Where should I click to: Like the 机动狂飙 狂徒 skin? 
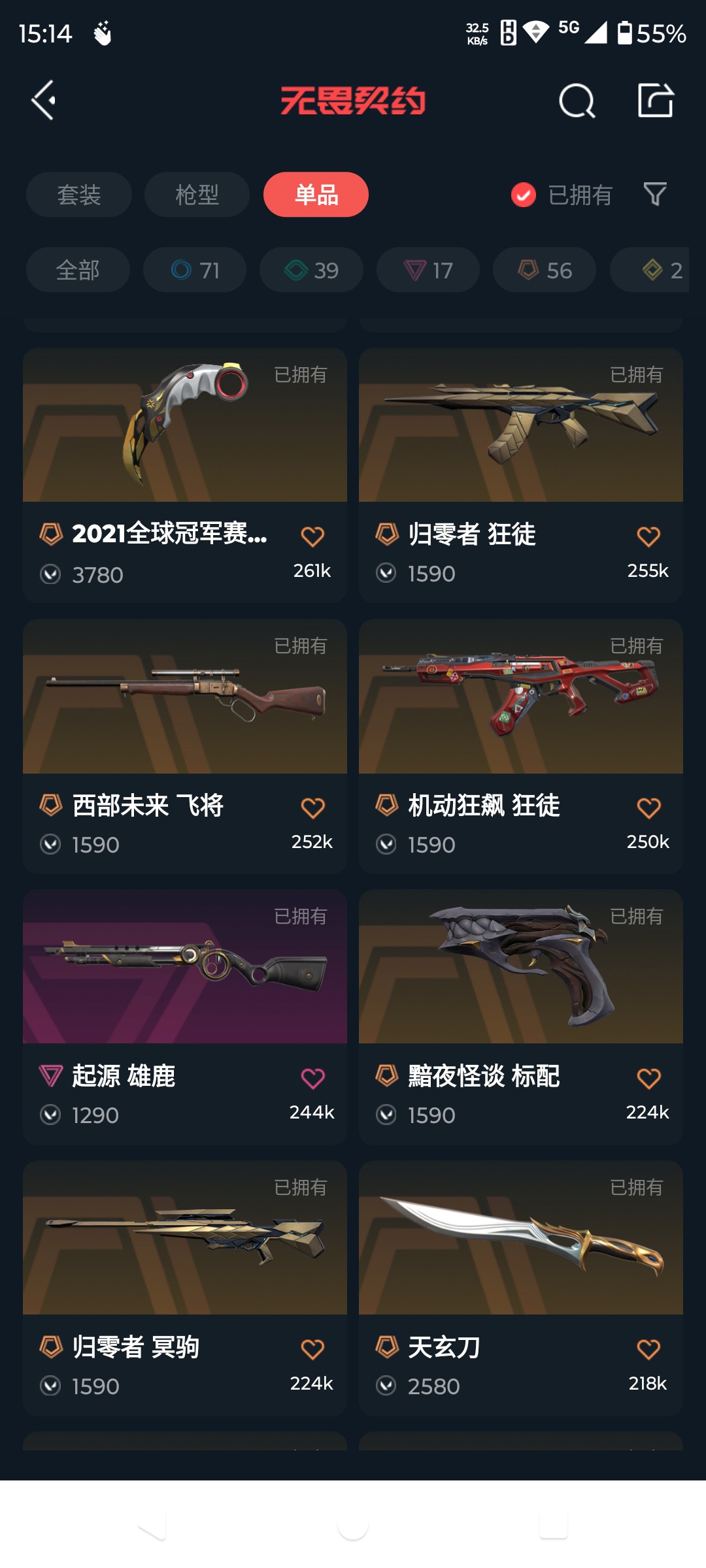[648, 808]
